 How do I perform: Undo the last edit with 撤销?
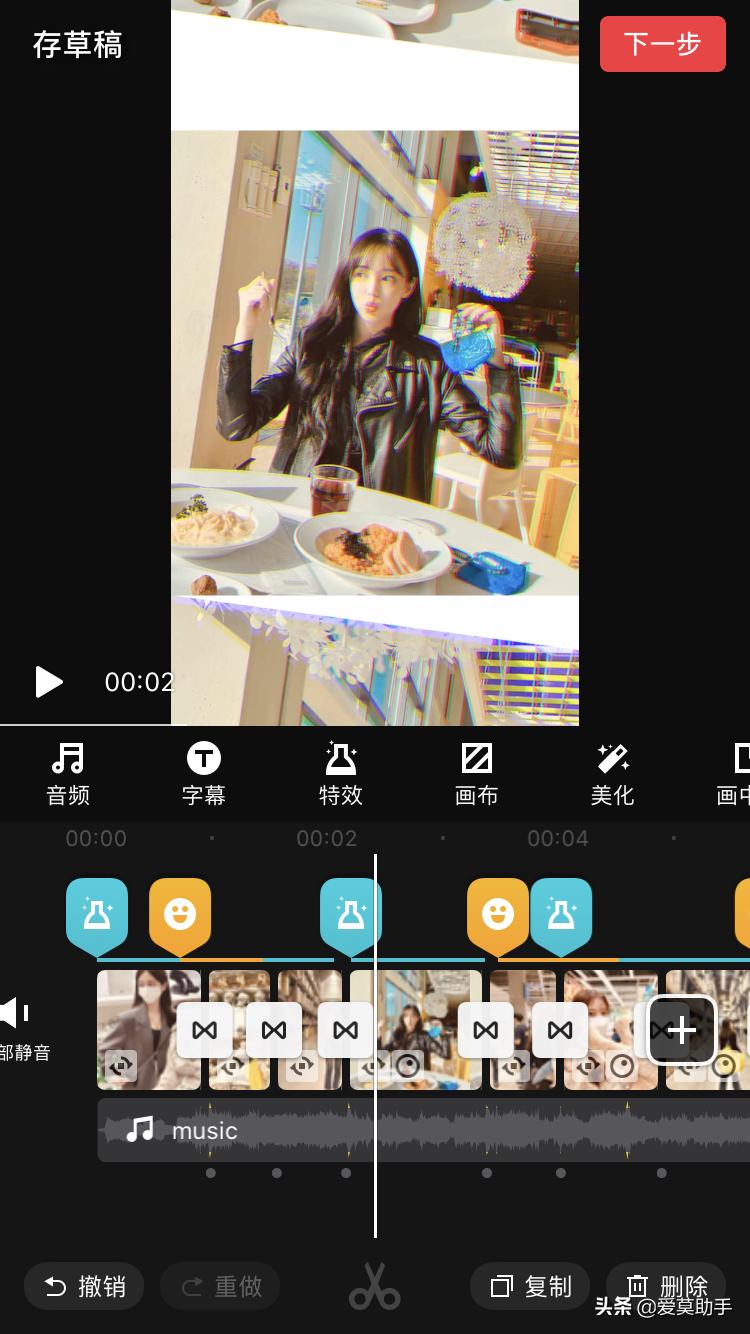(x=84, y=1286)
